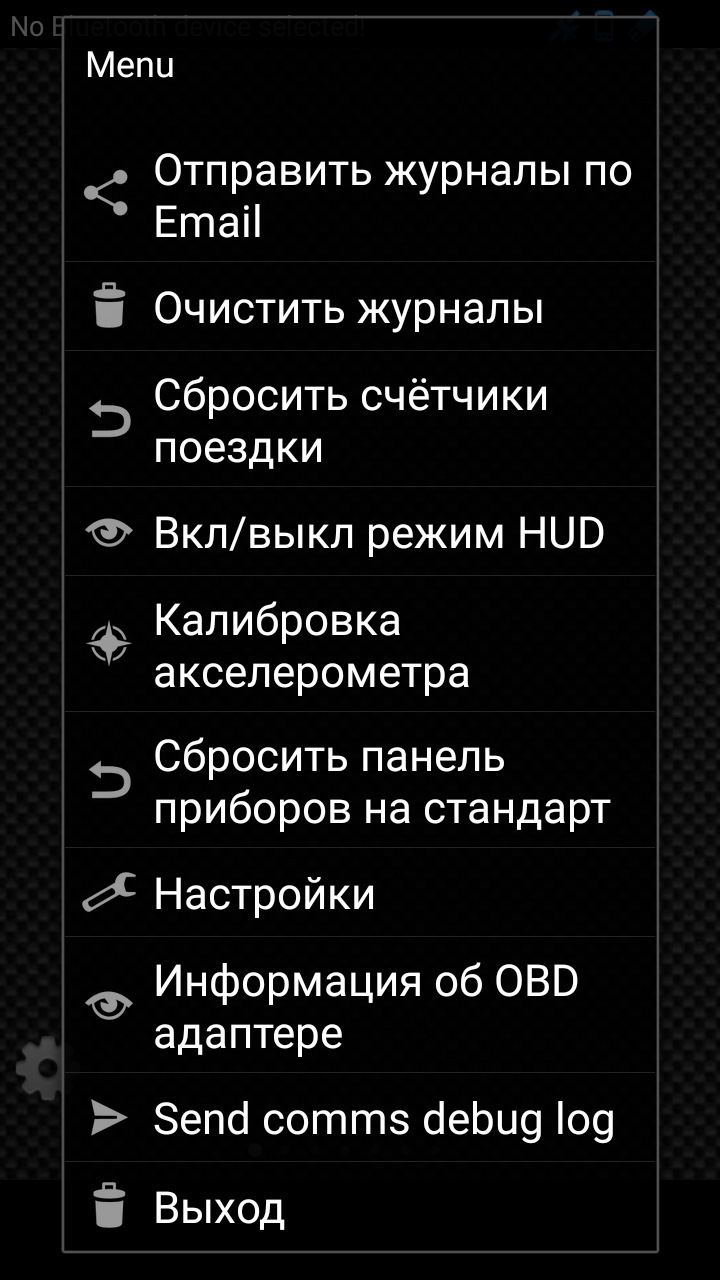Tap Выход to exit the app

click(360, 1208)
